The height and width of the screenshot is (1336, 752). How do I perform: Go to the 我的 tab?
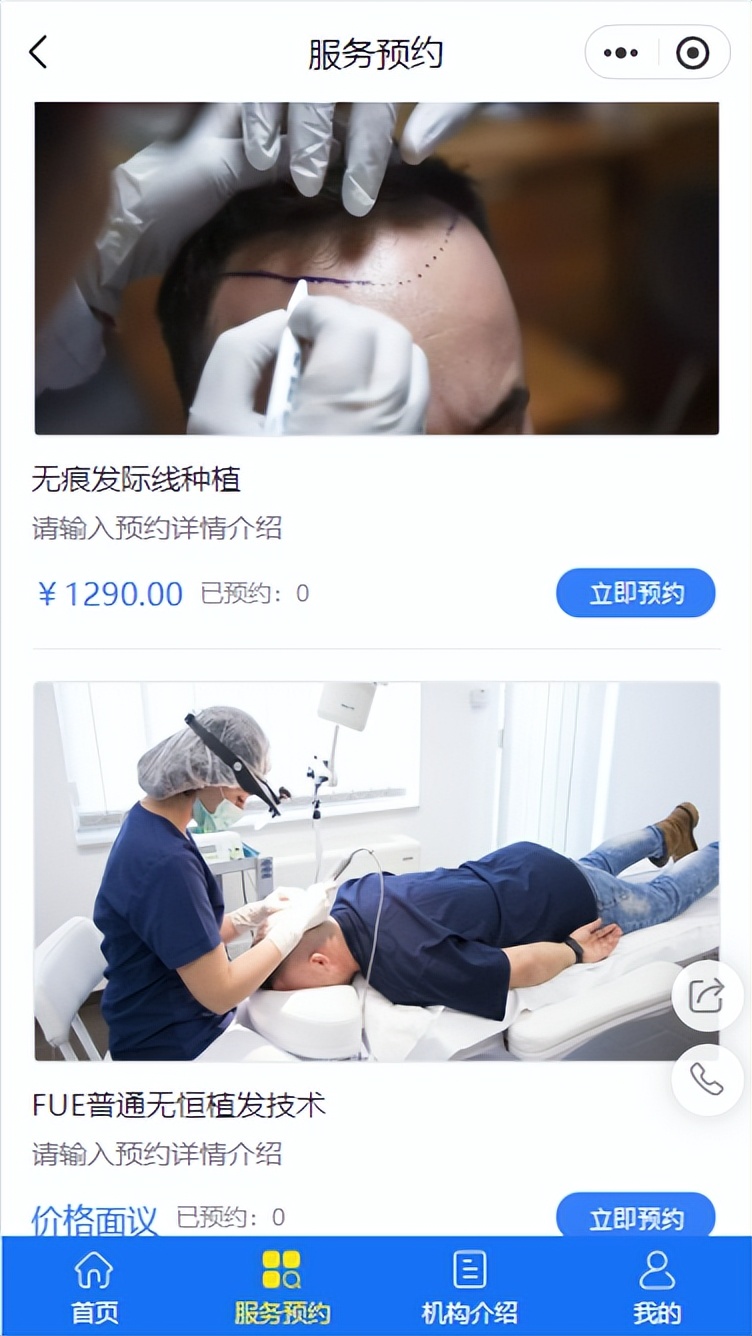click(x=657, y=1286)
